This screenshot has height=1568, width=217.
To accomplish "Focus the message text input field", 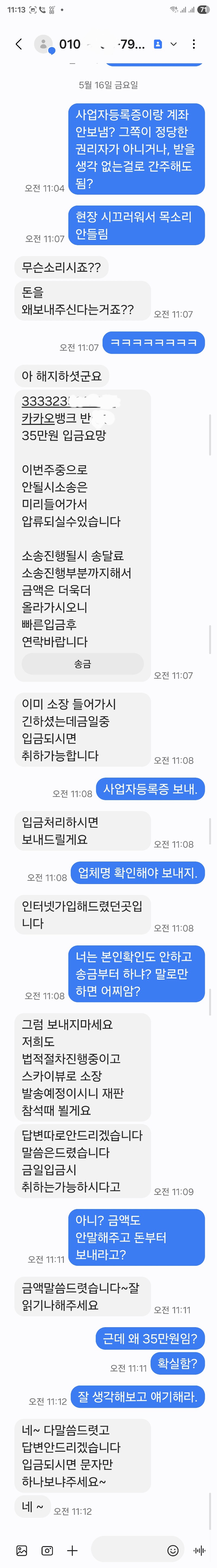I will coord(128,1550).
